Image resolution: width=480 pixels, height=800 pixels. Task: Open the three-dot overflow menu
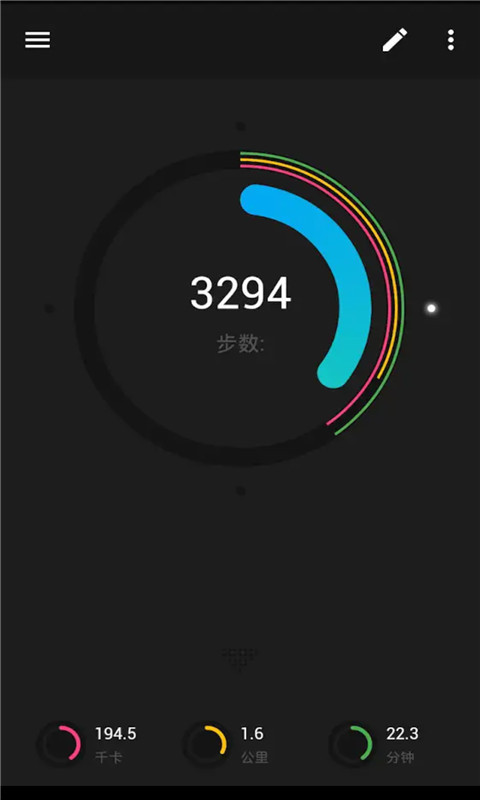click(x=450, y=40)
